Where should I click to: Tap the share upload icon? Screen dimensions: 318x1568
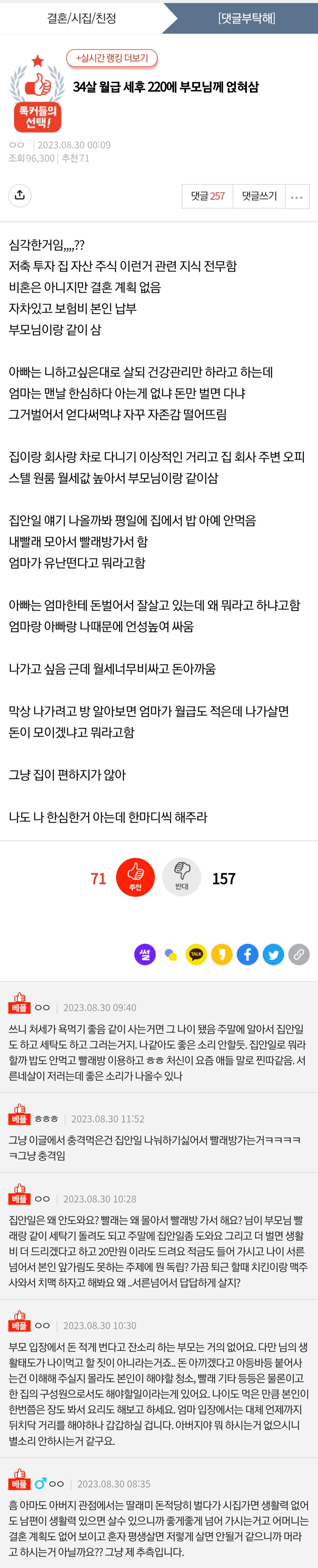click(19, 195)
